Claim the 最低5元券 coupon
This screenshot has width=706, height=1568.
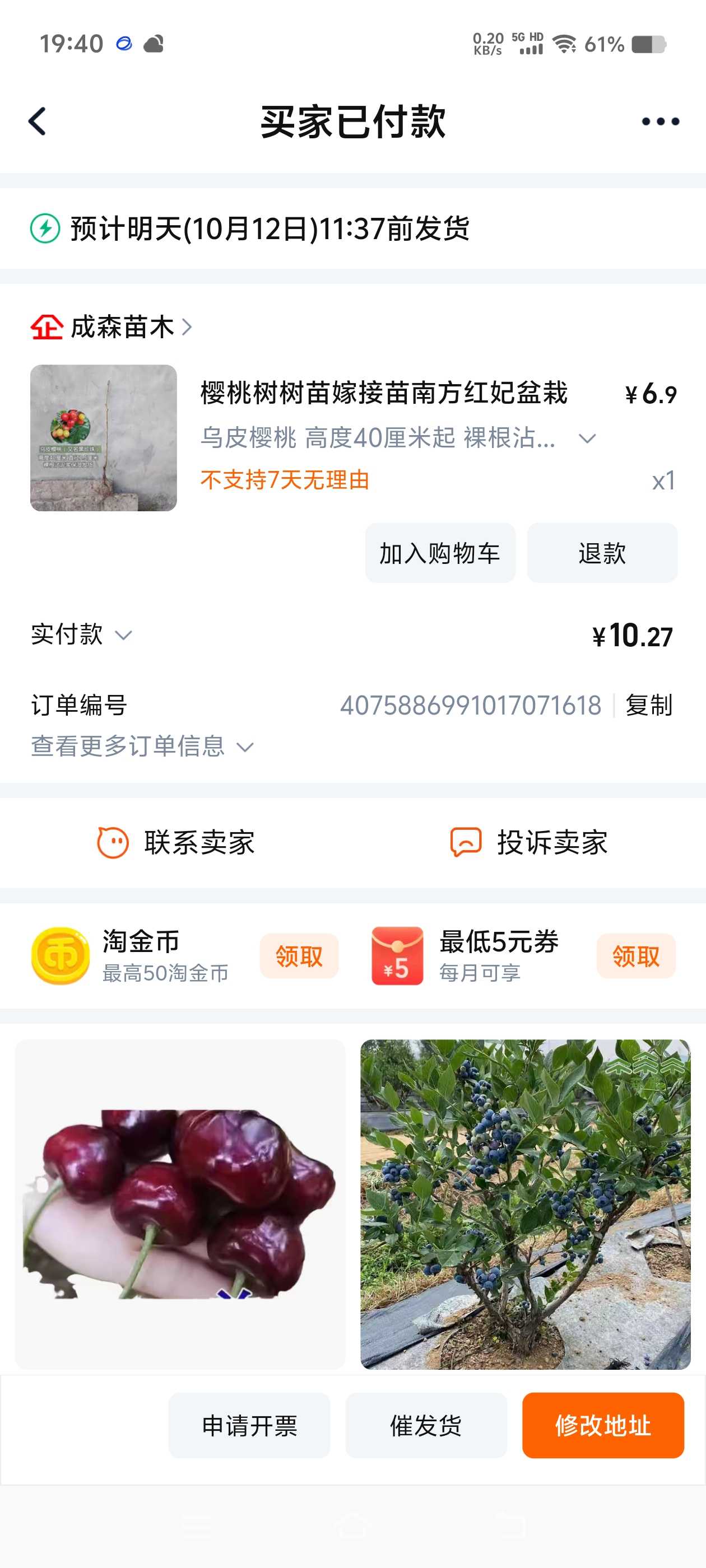pyautogui.click(x=635, y=956)
